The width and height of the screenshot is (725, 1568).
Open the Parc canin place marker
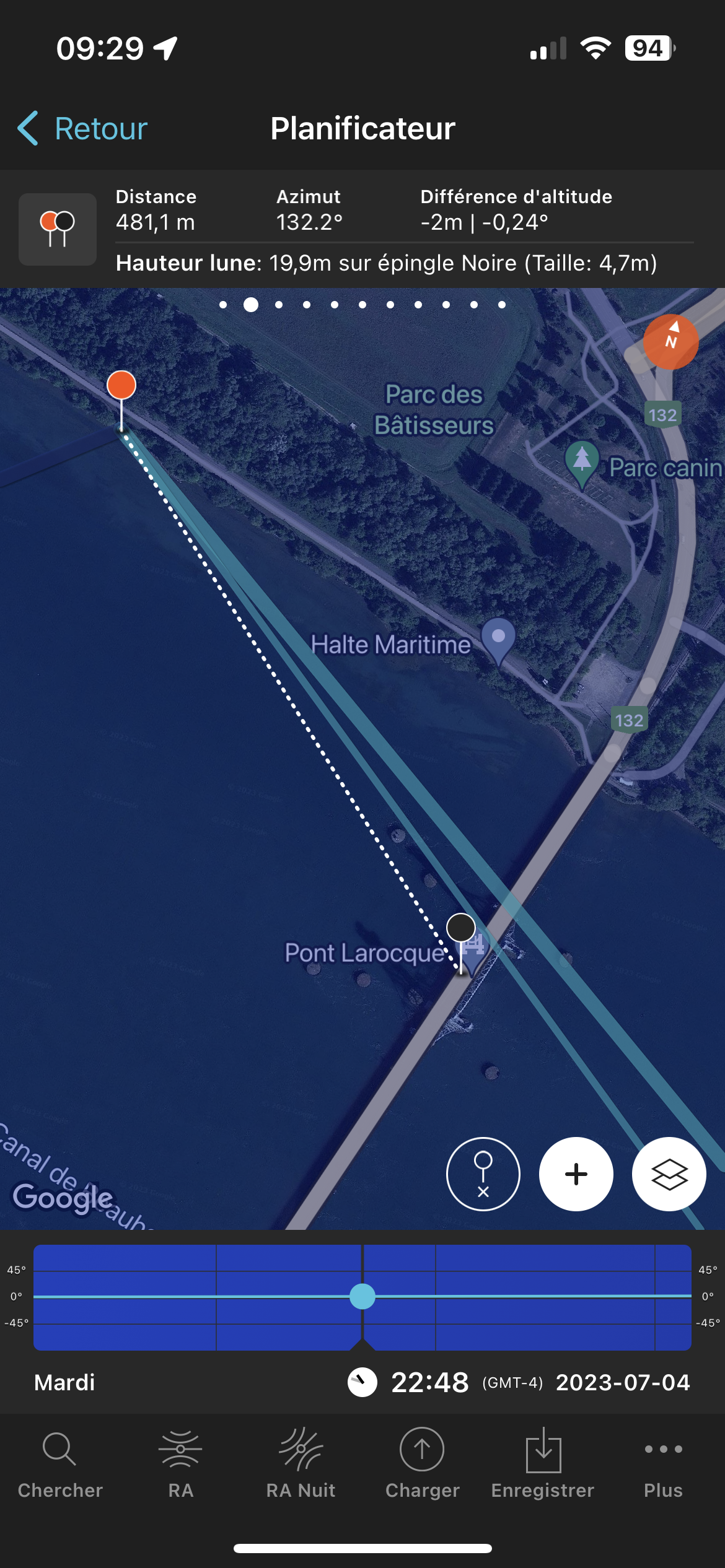(582, 461)
